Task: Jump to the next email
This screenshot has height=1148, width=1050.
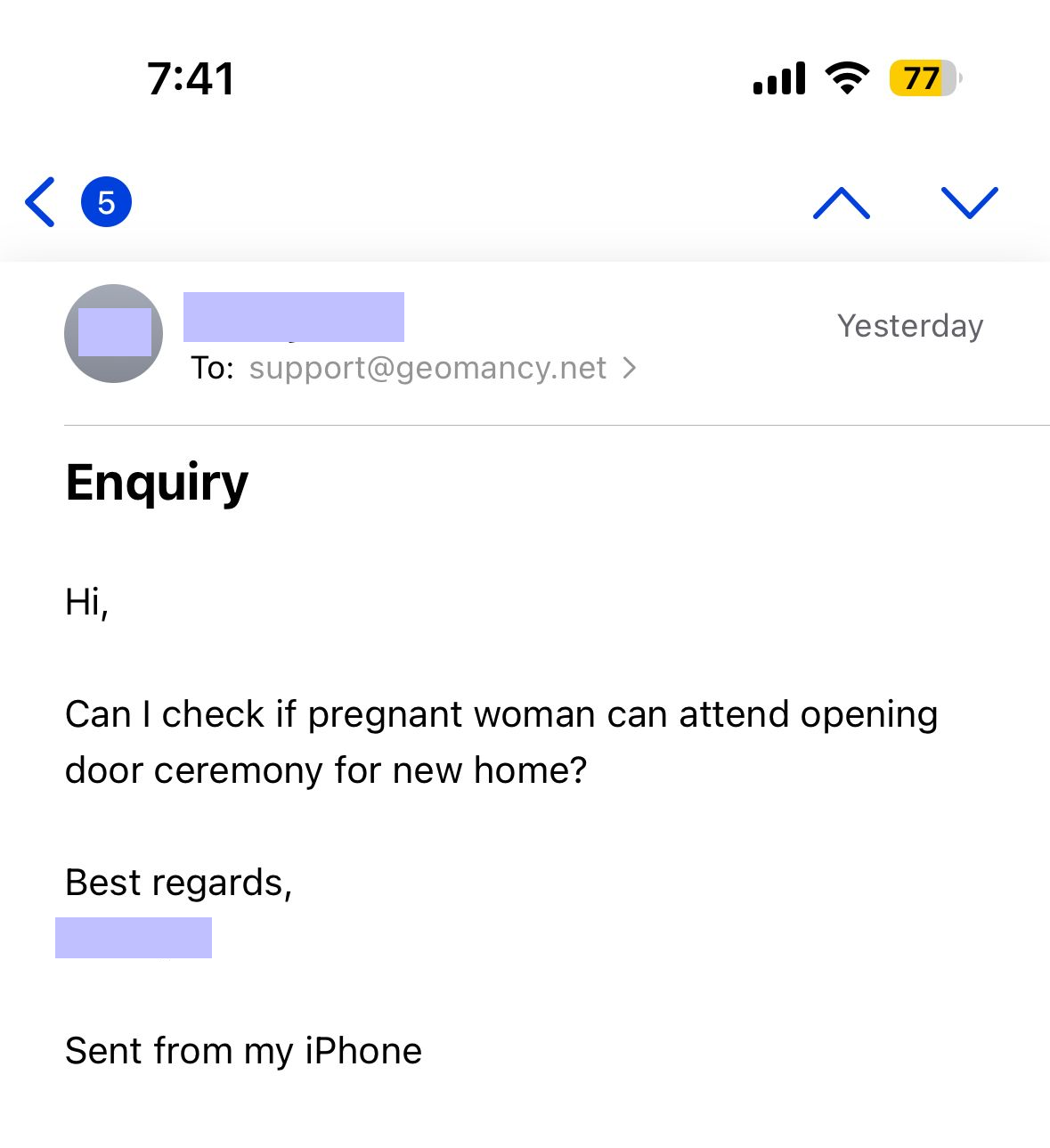Action: (969, 202)
